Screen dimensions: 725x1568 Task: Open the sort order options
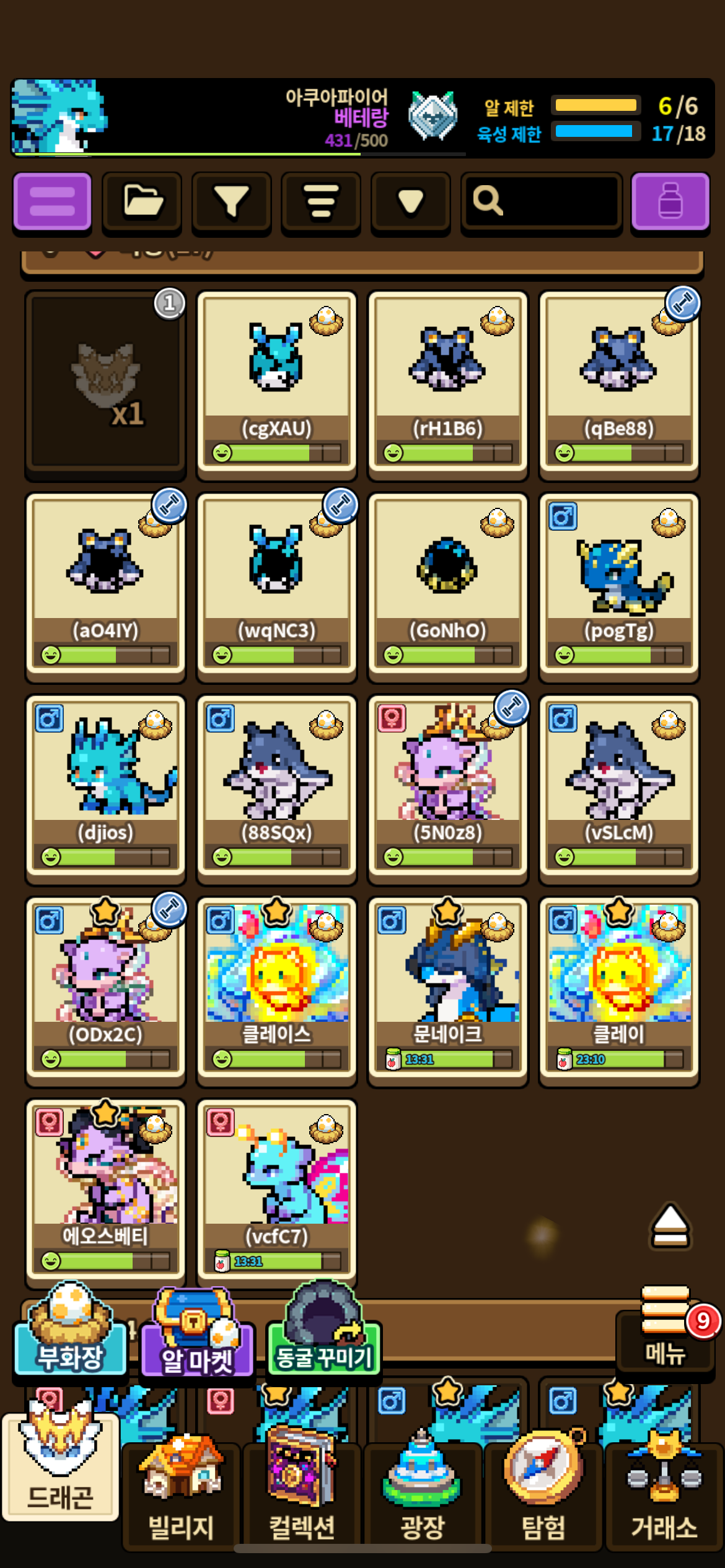[320, 202]
